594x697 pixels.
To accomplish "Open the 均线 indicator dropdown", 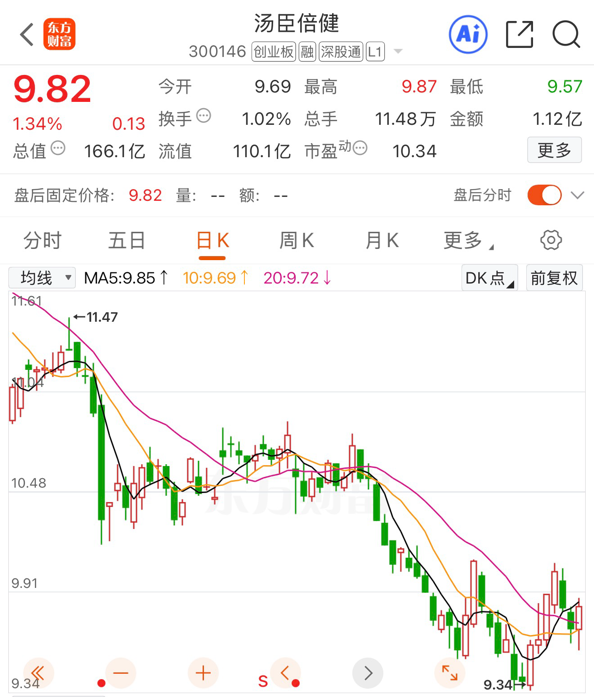I will pyautogui.click(x=42, y=278).
